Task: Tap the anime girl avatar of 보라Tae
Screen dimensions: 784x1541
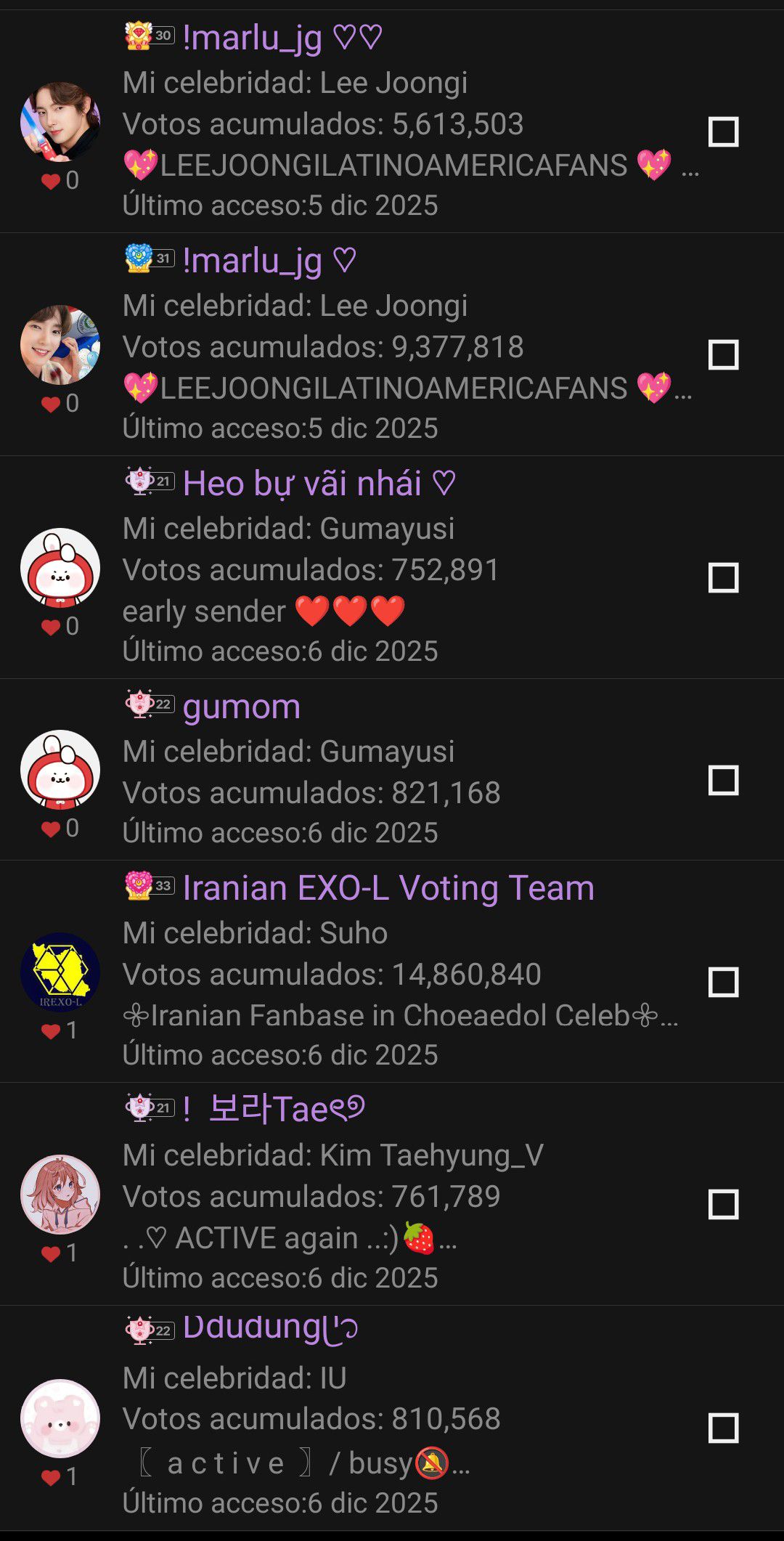Action: pyautogui.click(x=60, y=1195)
